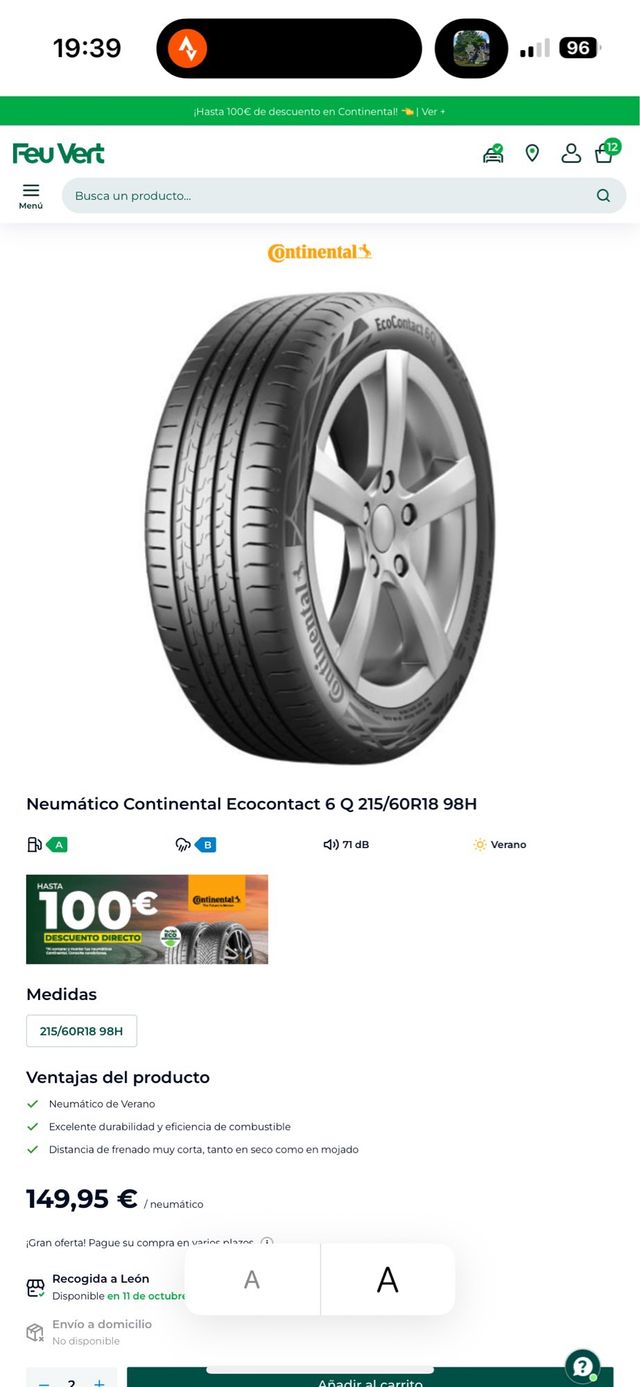Open the 'Ver +' Continental discount banner link
Image resolution: width=640 pixels, height=1387 pixels.
click(x=433, y=111)
